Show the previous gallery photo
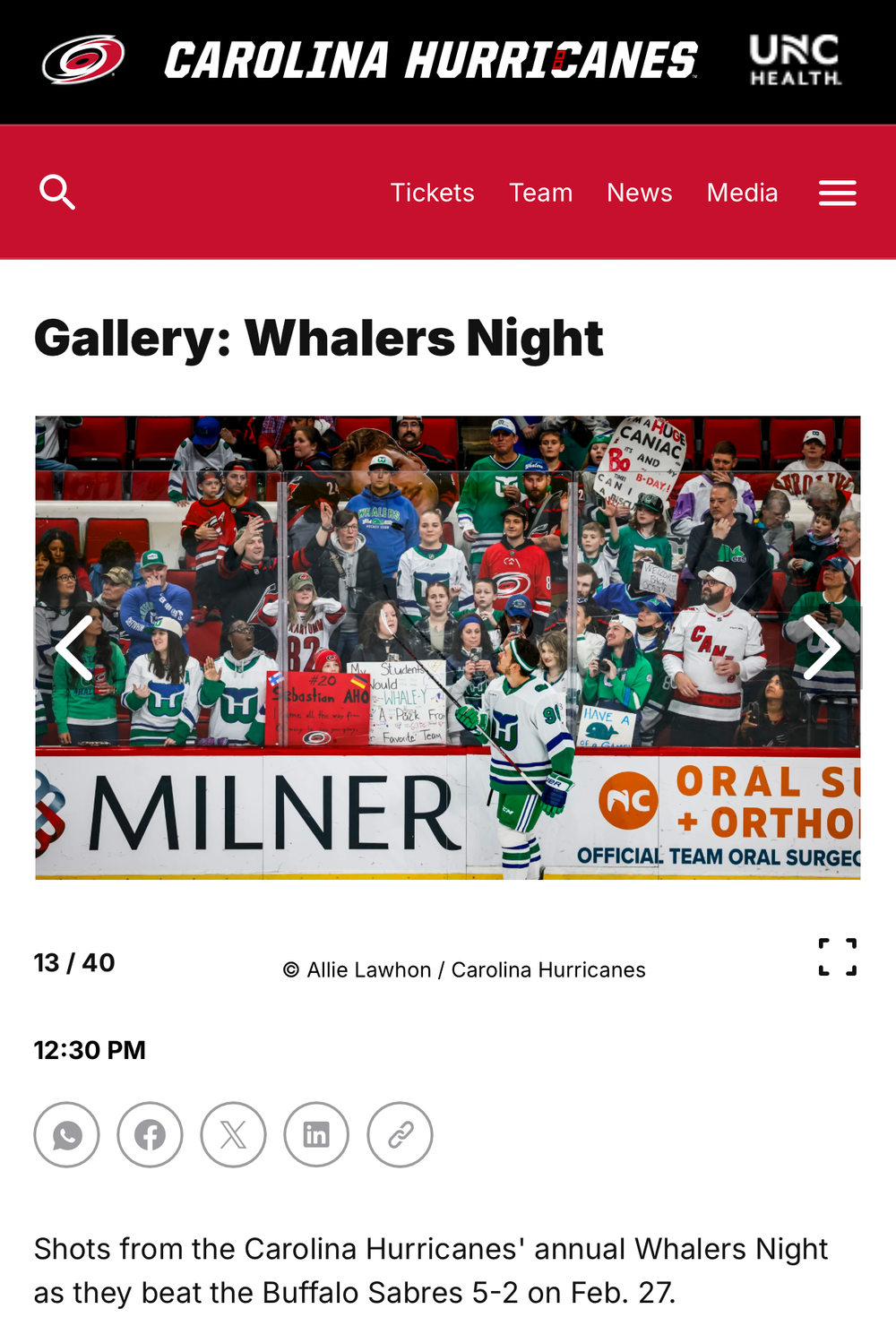This screenshot has width=896, height=1343. pos(74,647)
